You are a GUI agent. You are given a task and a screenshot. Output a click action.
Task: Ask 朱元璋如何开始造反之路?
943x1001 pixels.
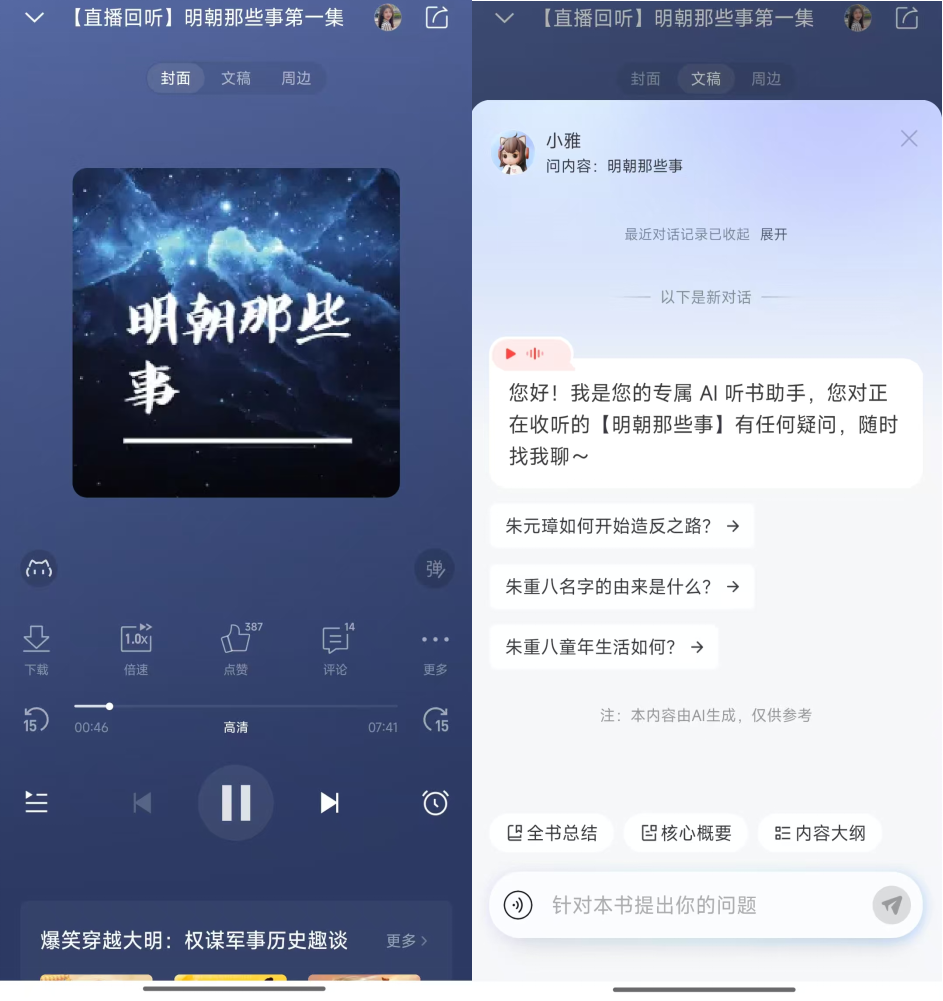point(621,526)
